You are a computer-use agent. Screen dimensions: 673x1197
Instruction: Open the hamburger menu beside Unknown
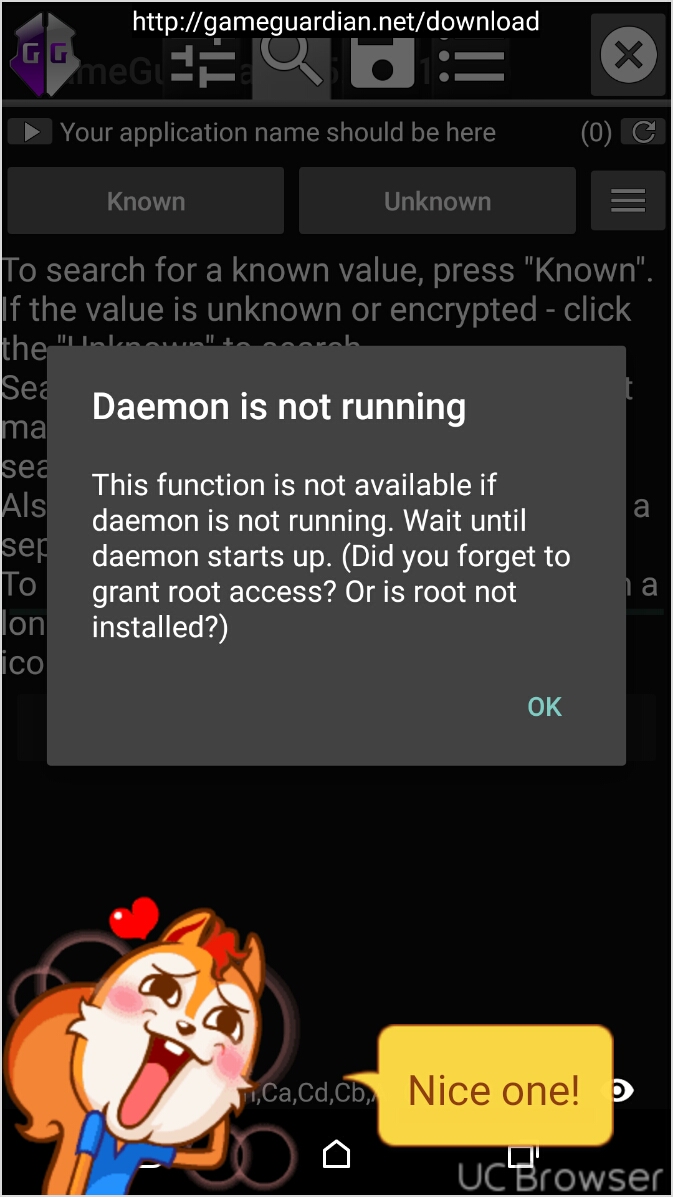click(628, 201)
